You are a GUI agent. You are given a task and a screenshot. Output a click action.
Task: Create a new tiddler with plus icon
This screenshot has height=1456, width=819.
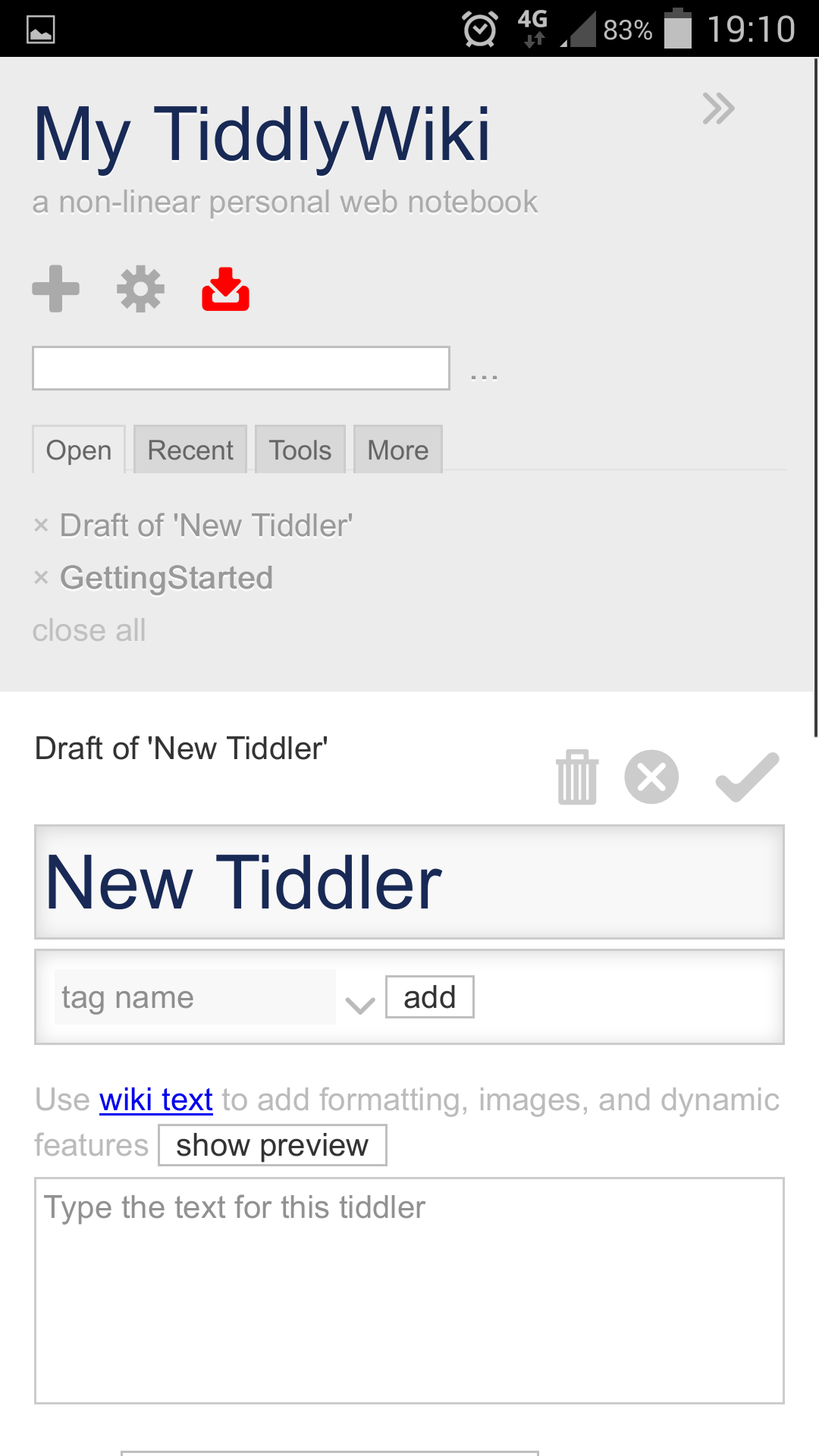[x=56, y=289]
